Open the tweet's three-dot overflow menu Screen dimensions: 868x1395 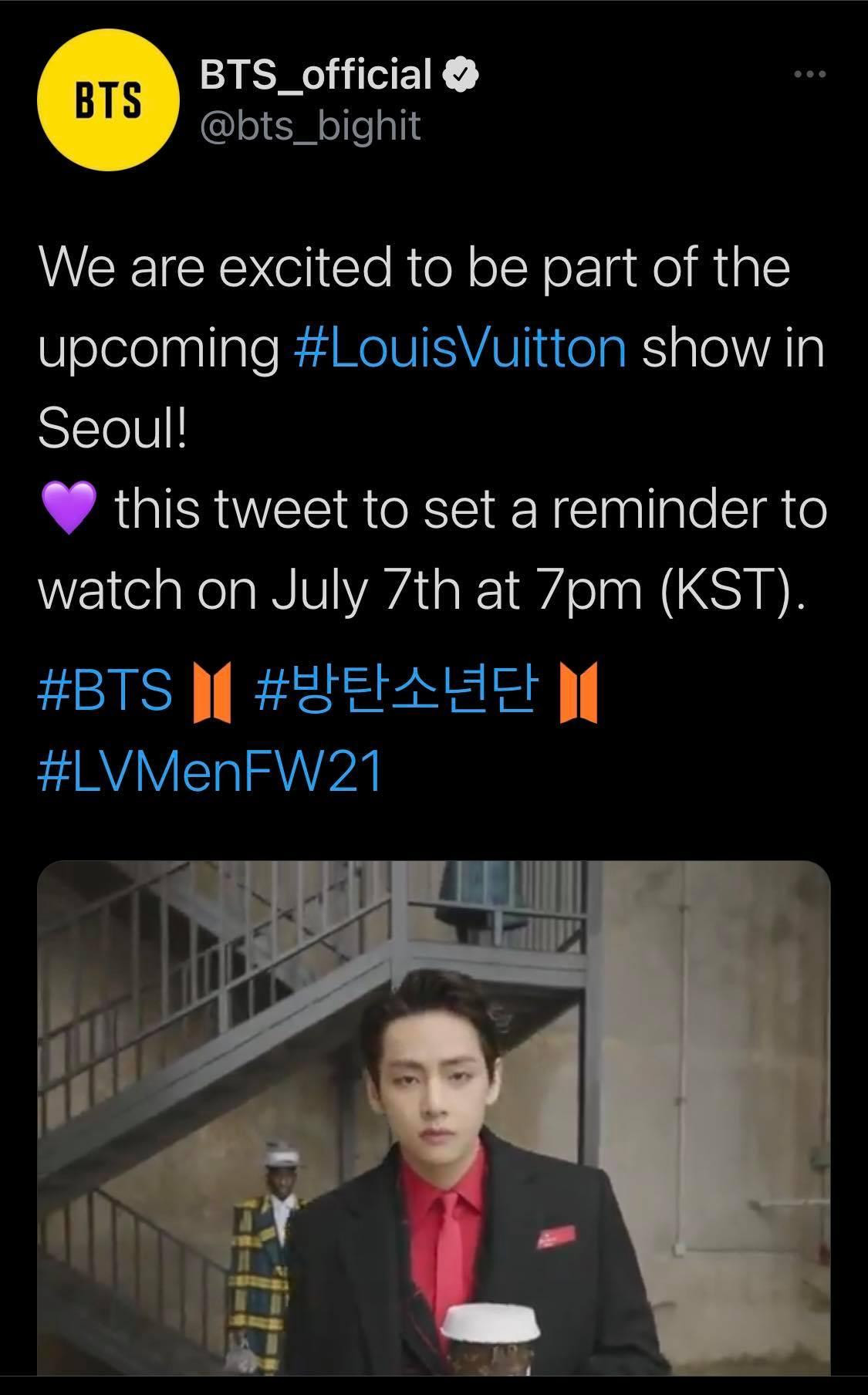point(810,75)
